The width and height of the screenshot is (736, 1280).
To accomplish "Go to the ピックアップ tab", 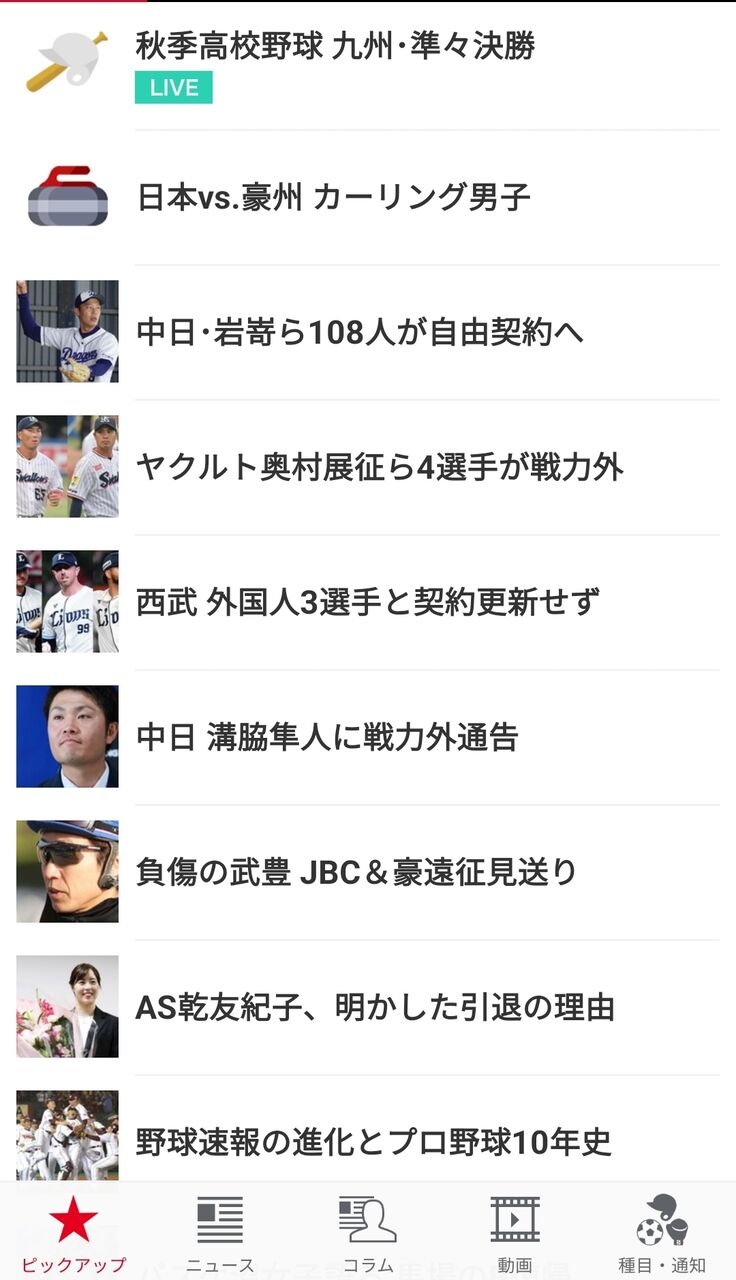I will [74, 1234].
